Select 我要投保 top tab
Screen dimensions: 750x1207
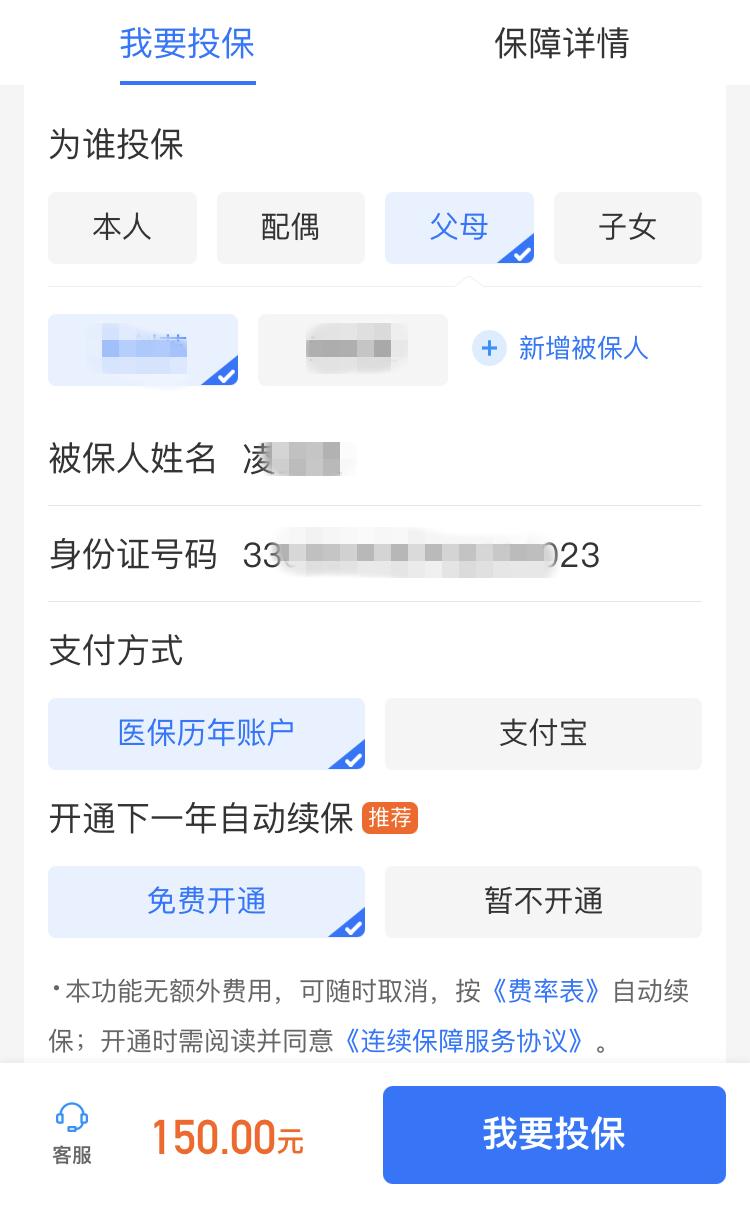(187, 44)
